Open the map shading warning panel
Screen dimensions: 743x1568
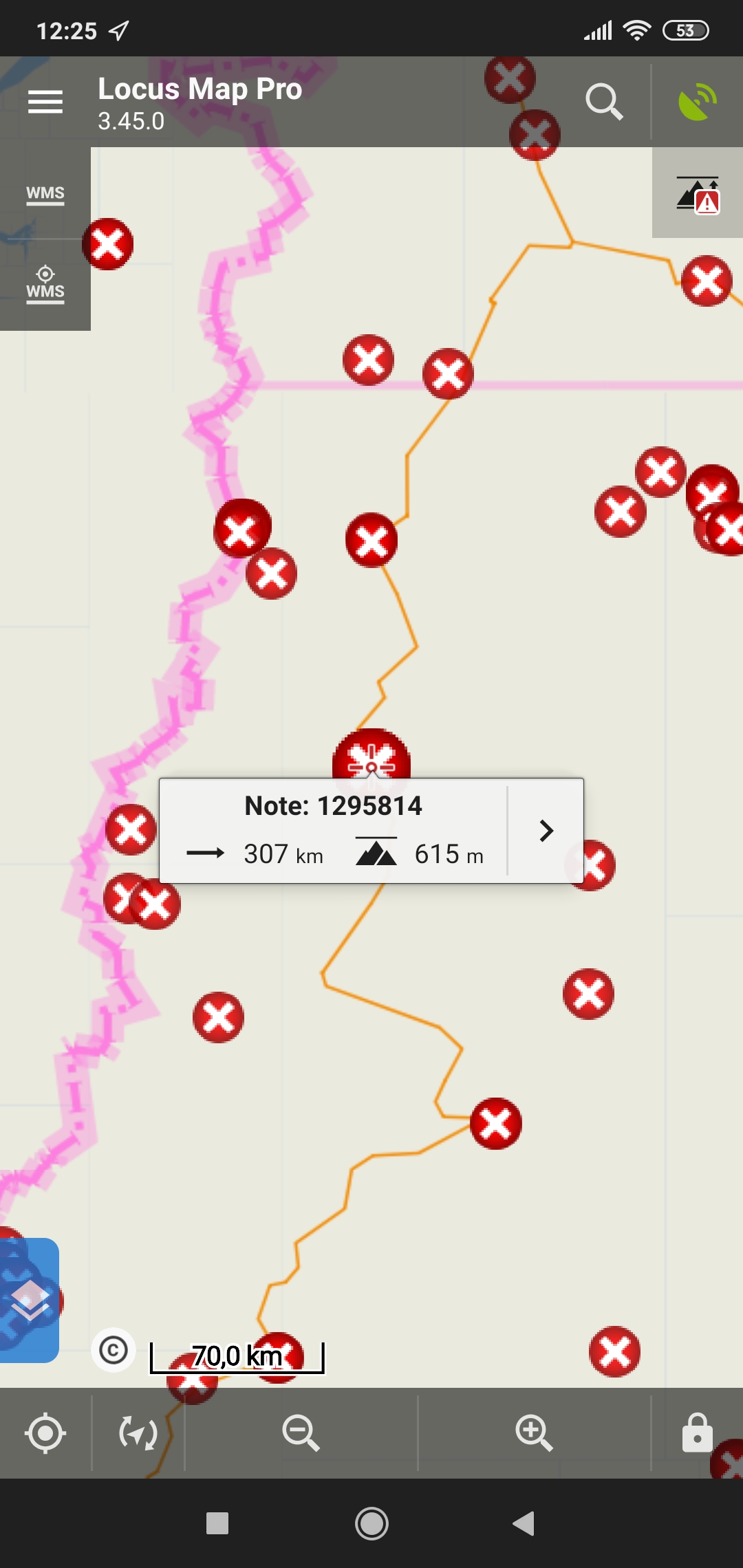pyautogui.click(x=698, y=194)
